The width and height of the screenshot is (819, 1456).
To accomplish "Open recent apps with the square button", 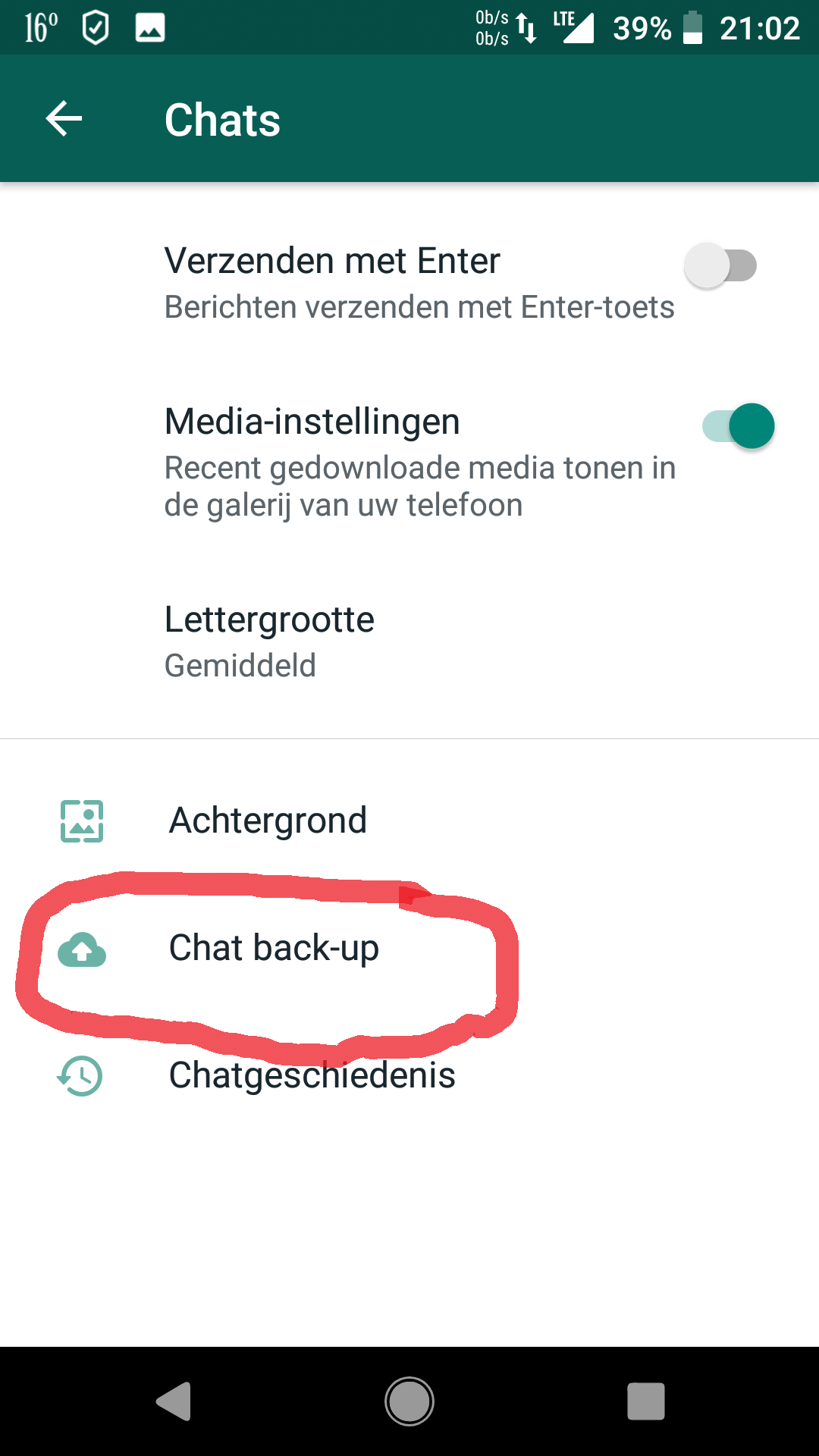I will (x=646, y=1401).
